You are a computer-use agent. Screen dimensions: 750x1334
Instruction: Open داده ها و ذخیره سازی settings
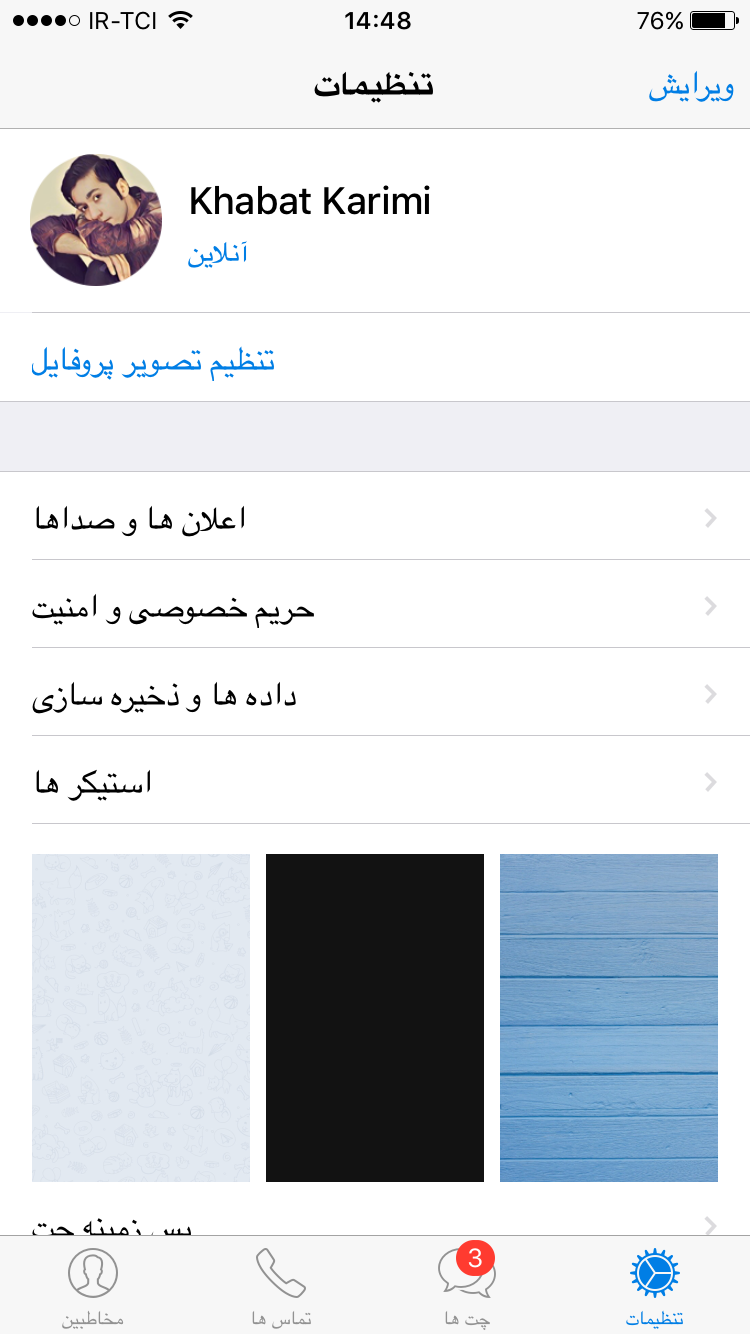click(x=375, y=693)
